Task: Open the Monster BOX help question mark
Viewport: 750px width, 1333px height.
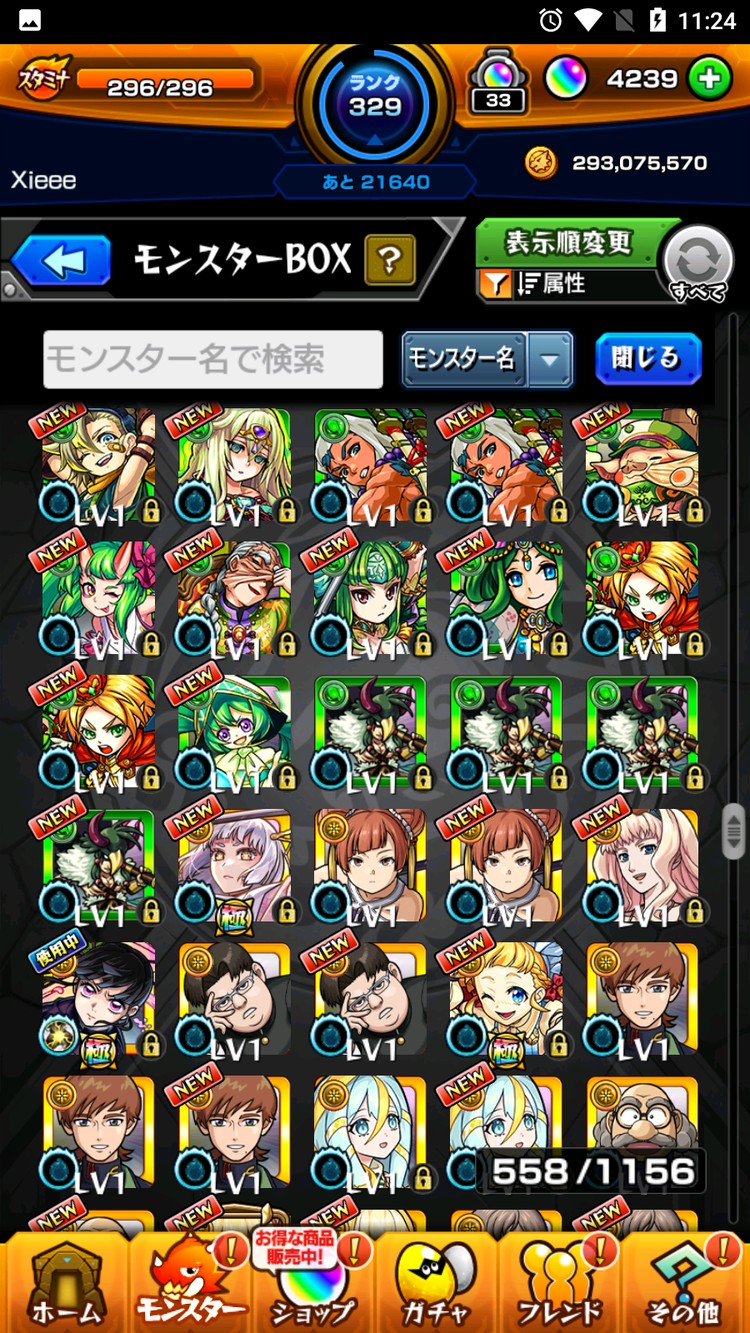Action: pyautogui.click(x=390, y=261)
